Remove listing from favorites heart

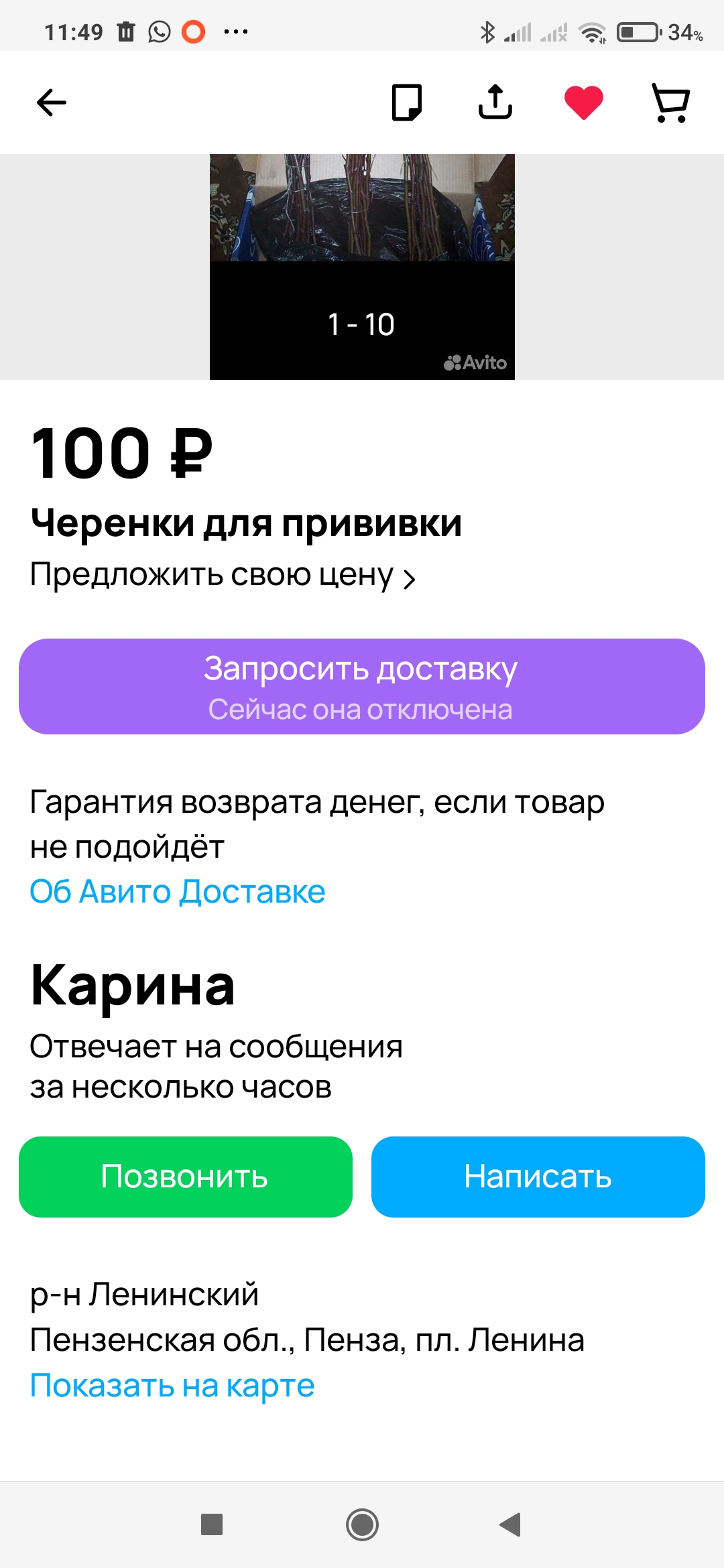click(x=584, y=103)
